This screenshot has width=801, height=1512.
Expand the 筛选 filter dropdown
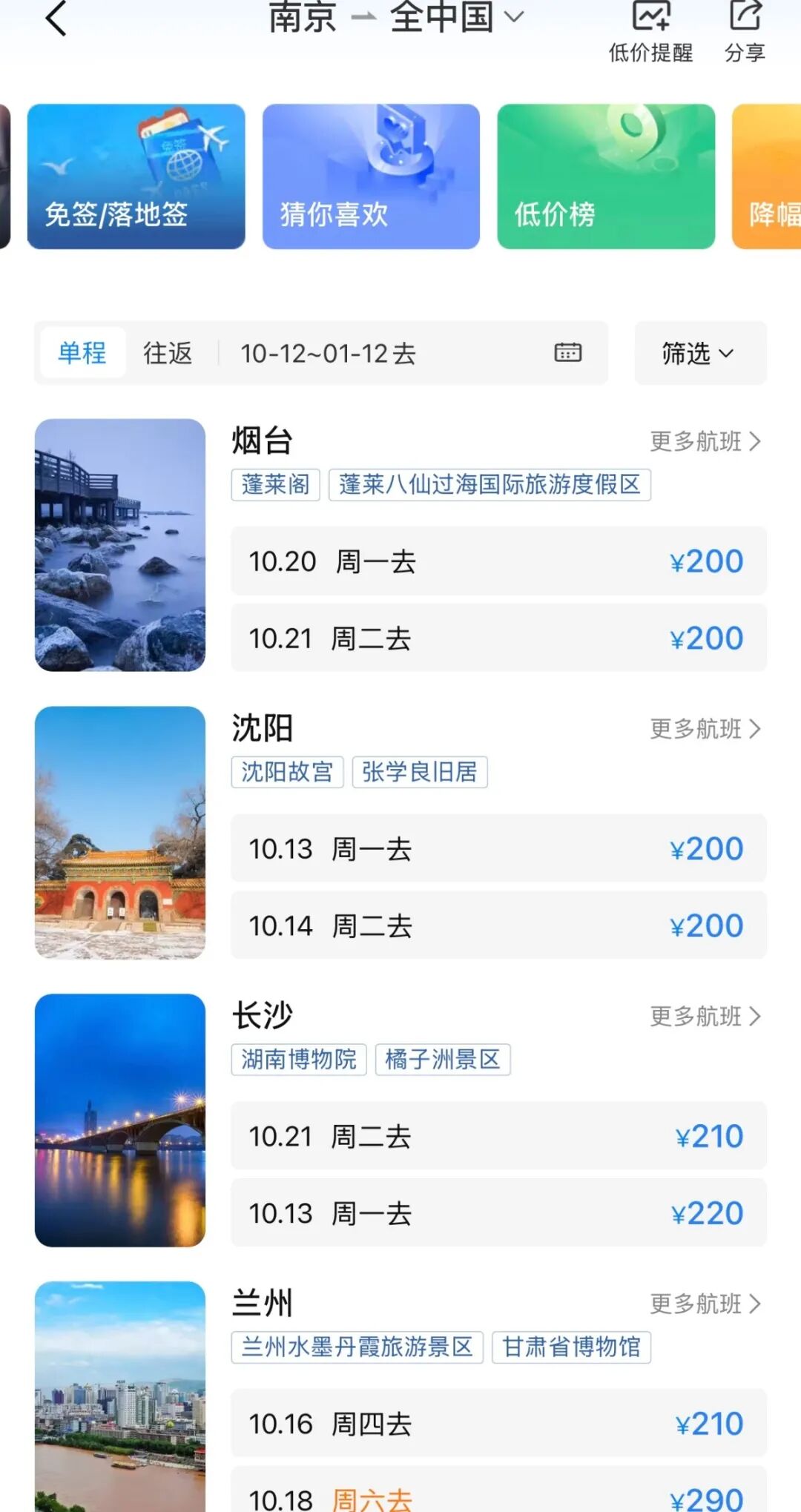pos(699,353)
